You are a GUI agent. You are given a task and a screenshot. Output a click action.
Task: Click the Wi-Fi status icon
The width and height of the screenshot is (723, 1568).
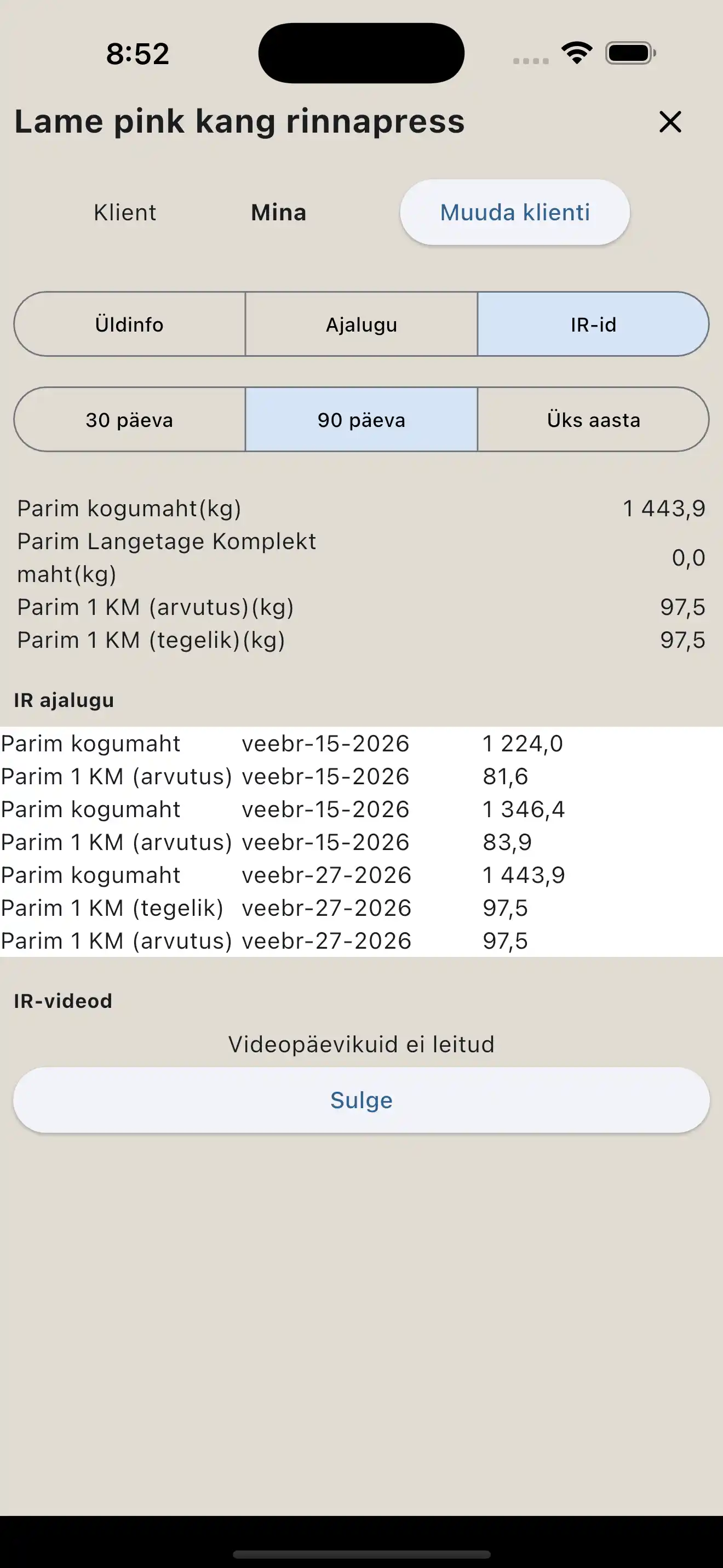pyautogui.click(x=576, y=54)
